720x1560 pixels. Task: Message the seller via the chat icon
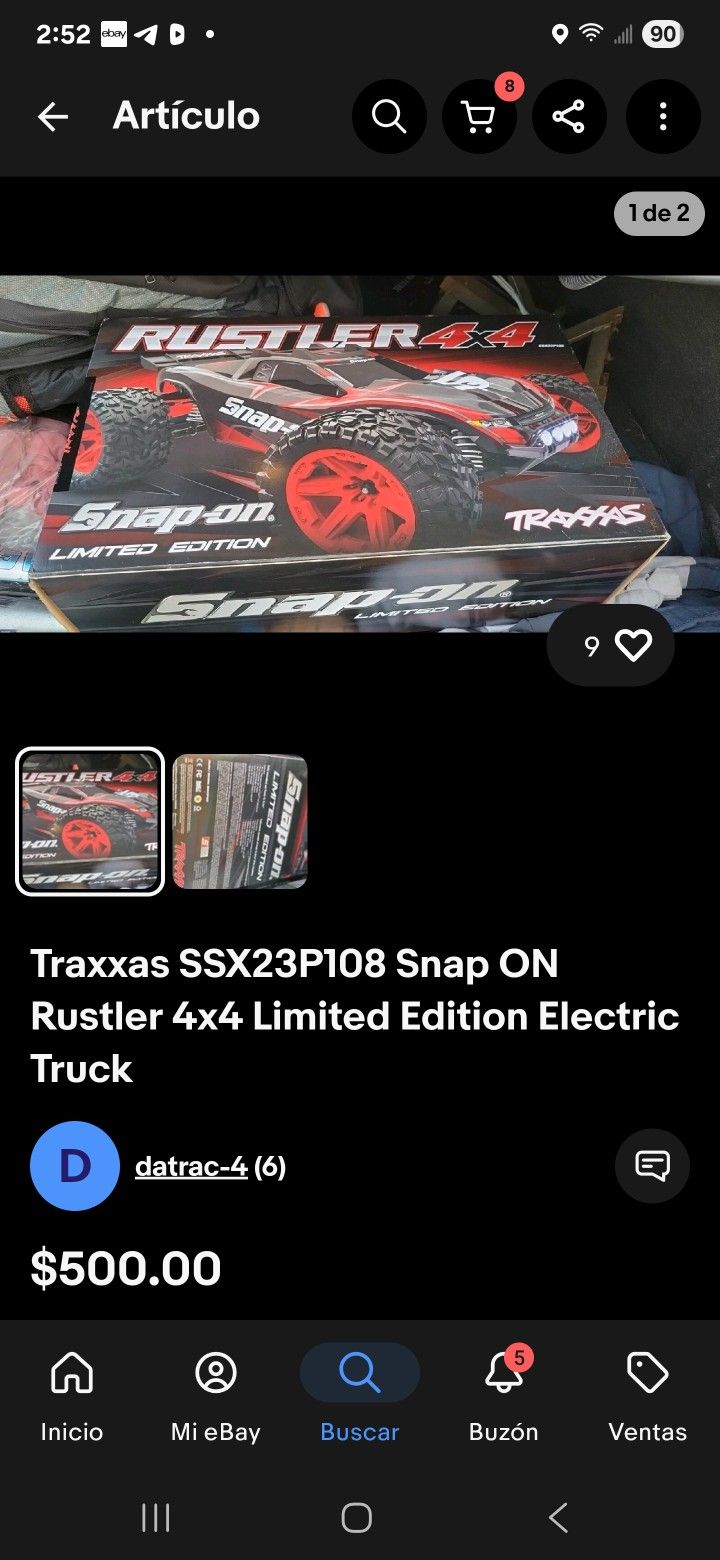point(652,1165)
